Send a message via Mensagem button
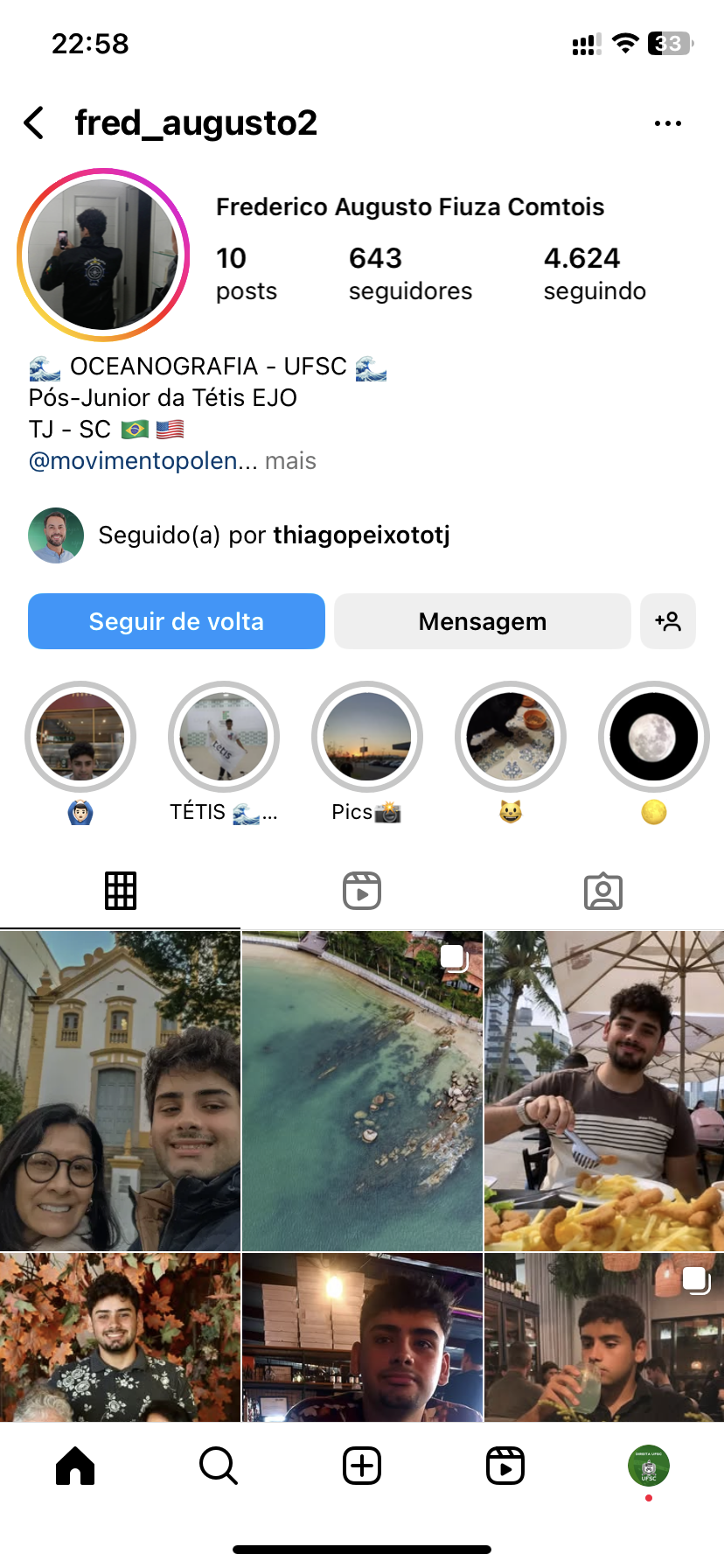Viewport: 724px width, 1568px height. click(x=482, y=621)
